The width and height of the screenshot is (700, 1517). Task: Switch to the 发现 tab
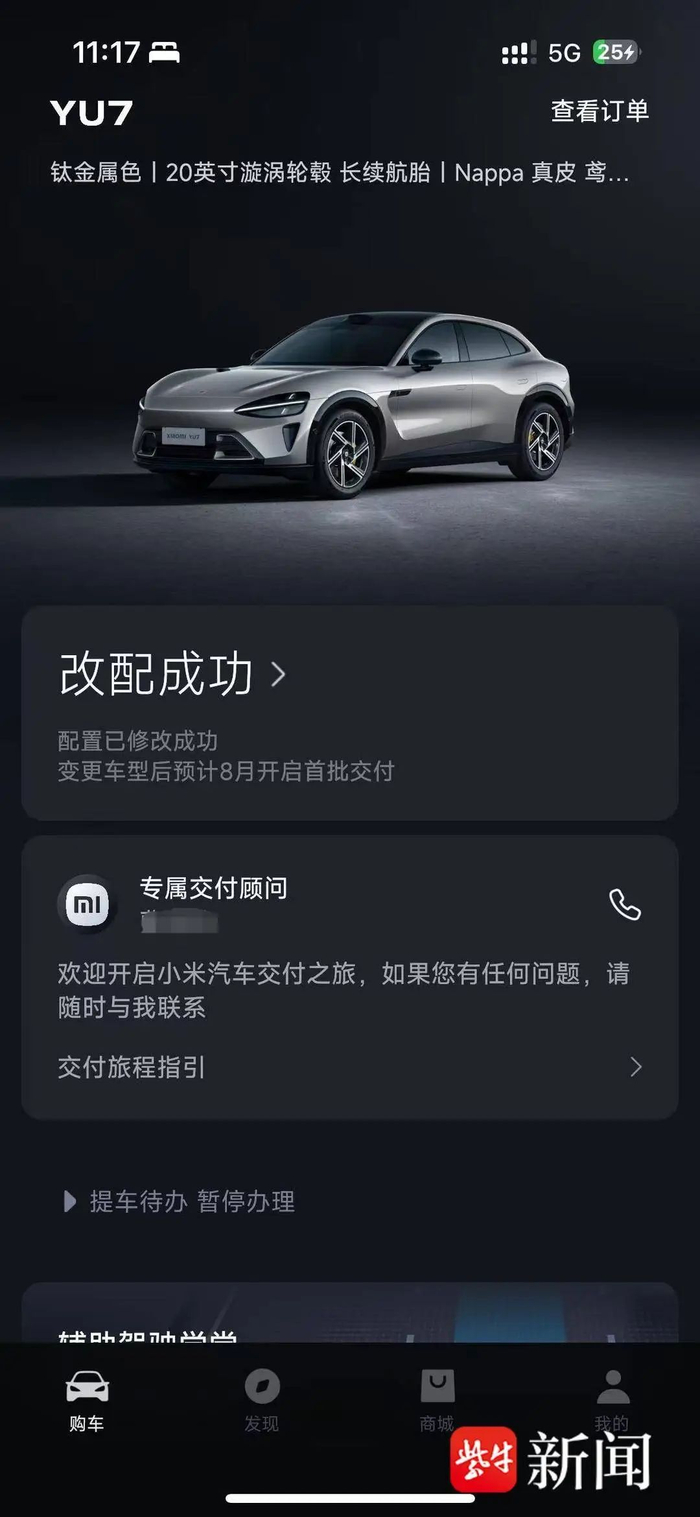pos(262,1400)
